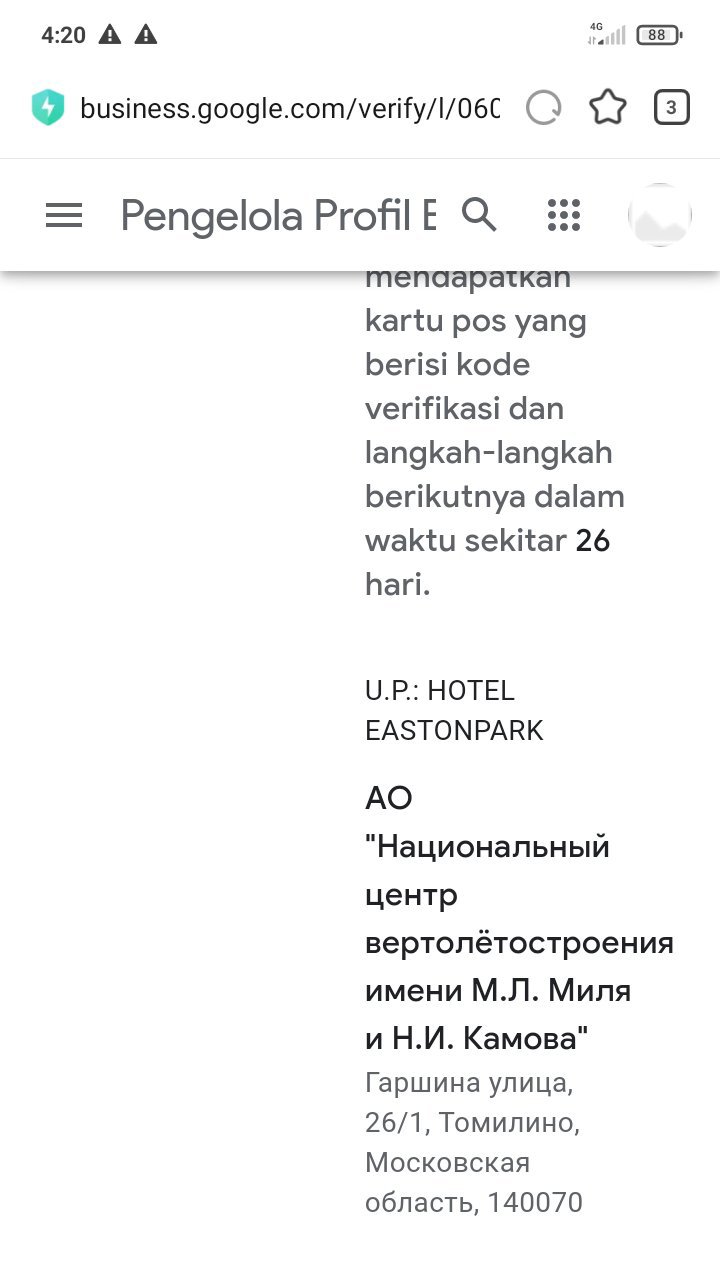Open the Google apps grid
Screen dimensions: 720x1280
click(564, 215)
